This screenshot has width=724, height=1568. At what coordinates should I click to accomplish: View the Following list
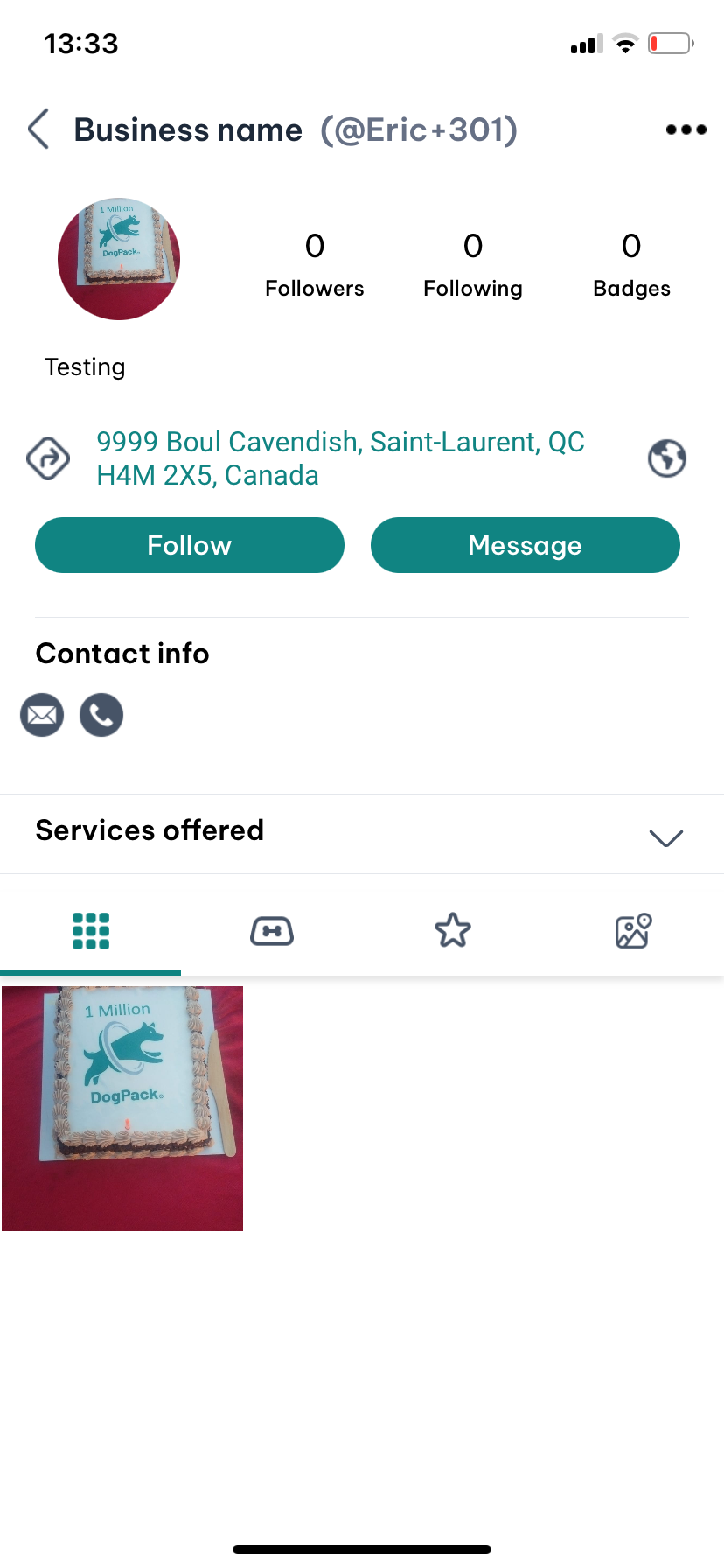[x=472, y=264]
